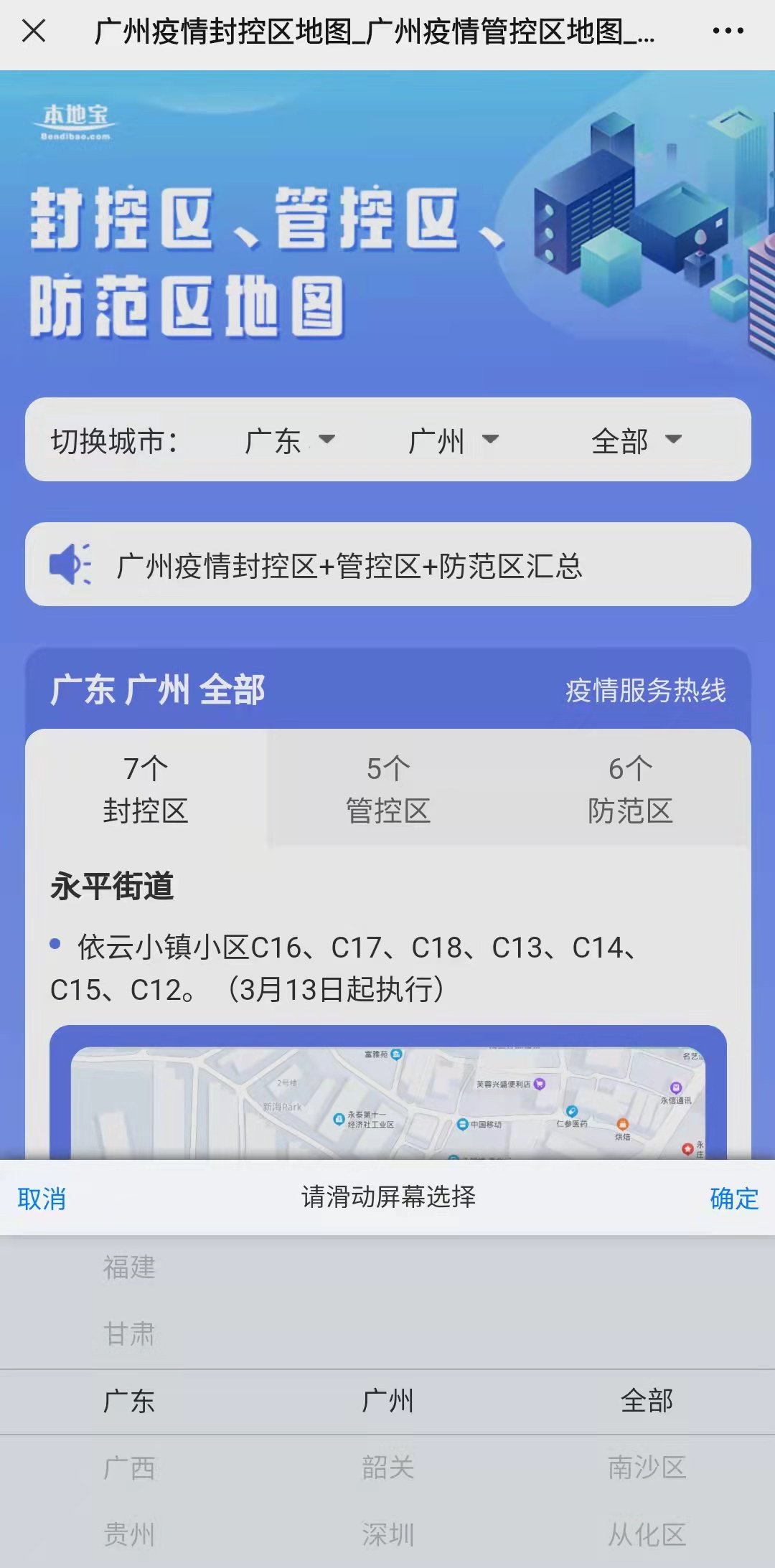Image resolution: width=775 pixels, height=1568 pixels.
Task: Confirm the selection with 确定
Action: point(733,1199)
